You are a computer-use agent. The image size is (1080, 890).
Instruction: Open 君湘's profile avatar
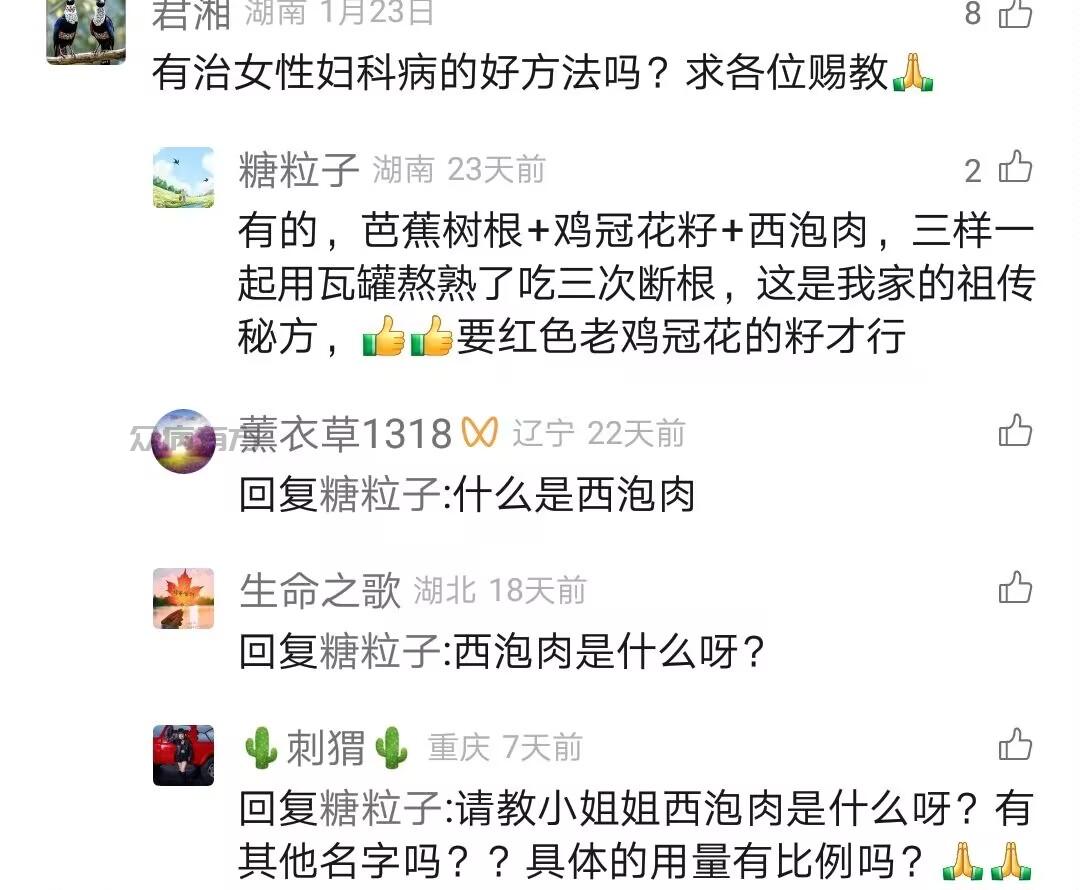click(86, 32)
